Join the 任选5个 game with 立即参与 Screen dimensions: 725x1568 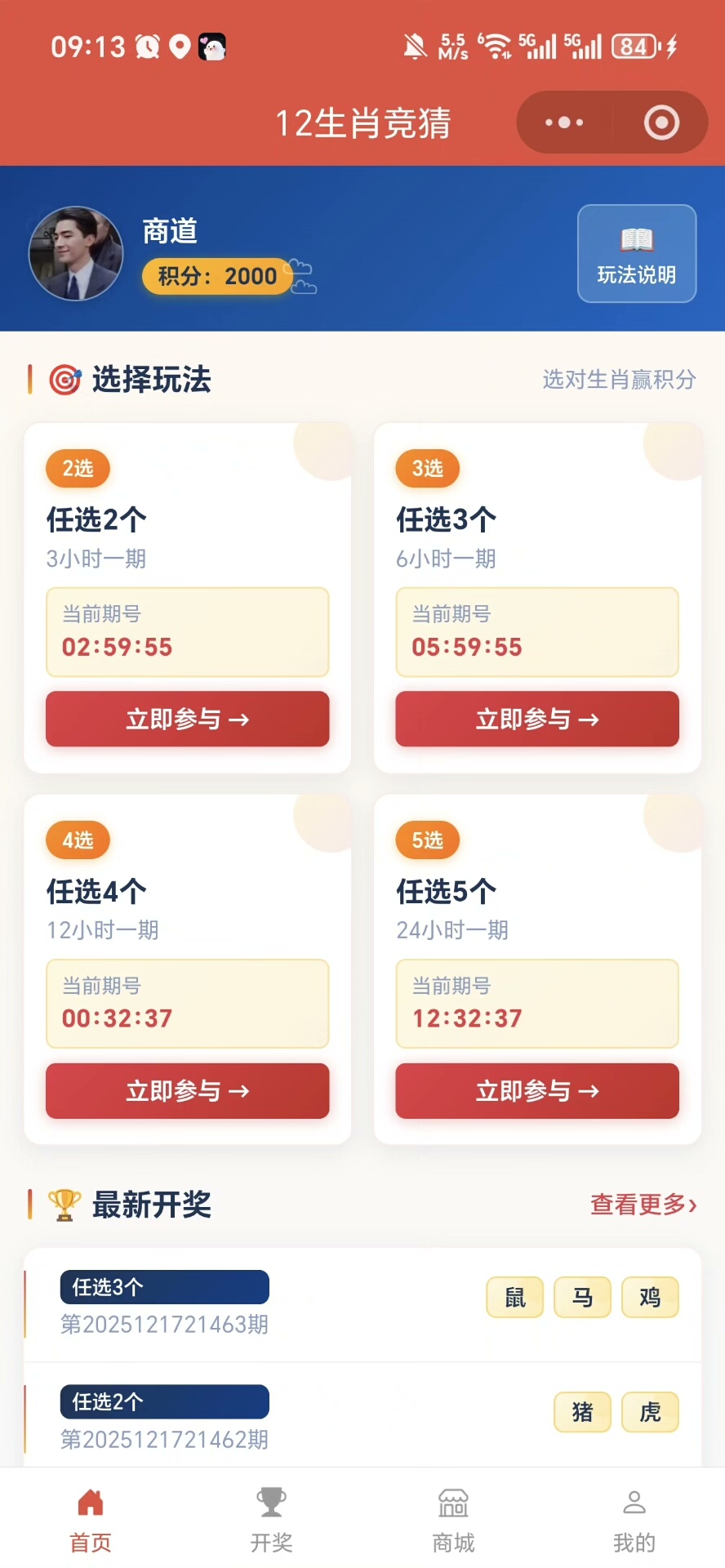point(537,1090)
